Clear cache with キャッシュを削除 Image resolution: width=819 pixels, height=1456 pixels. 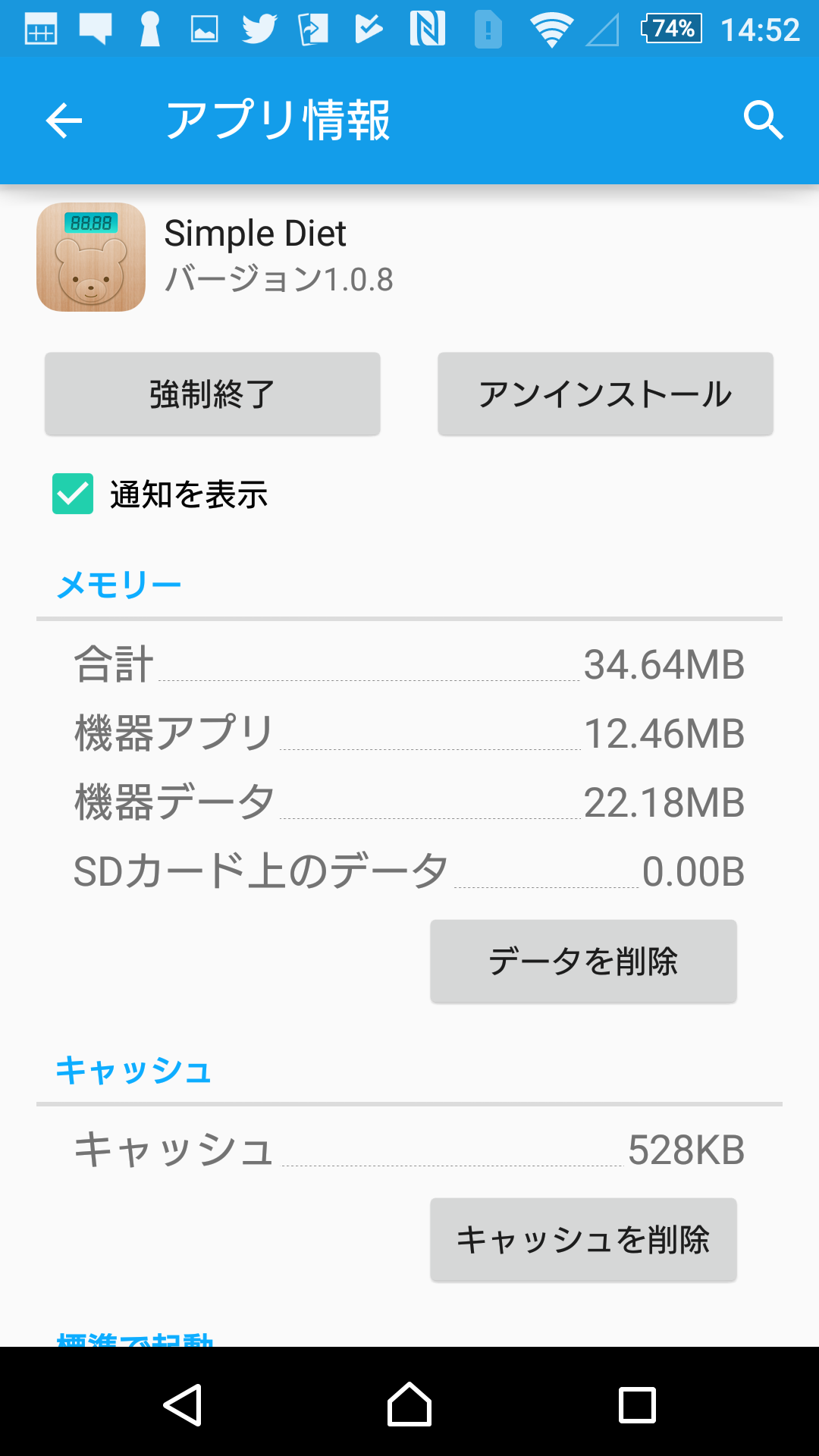pos(583,1240)
